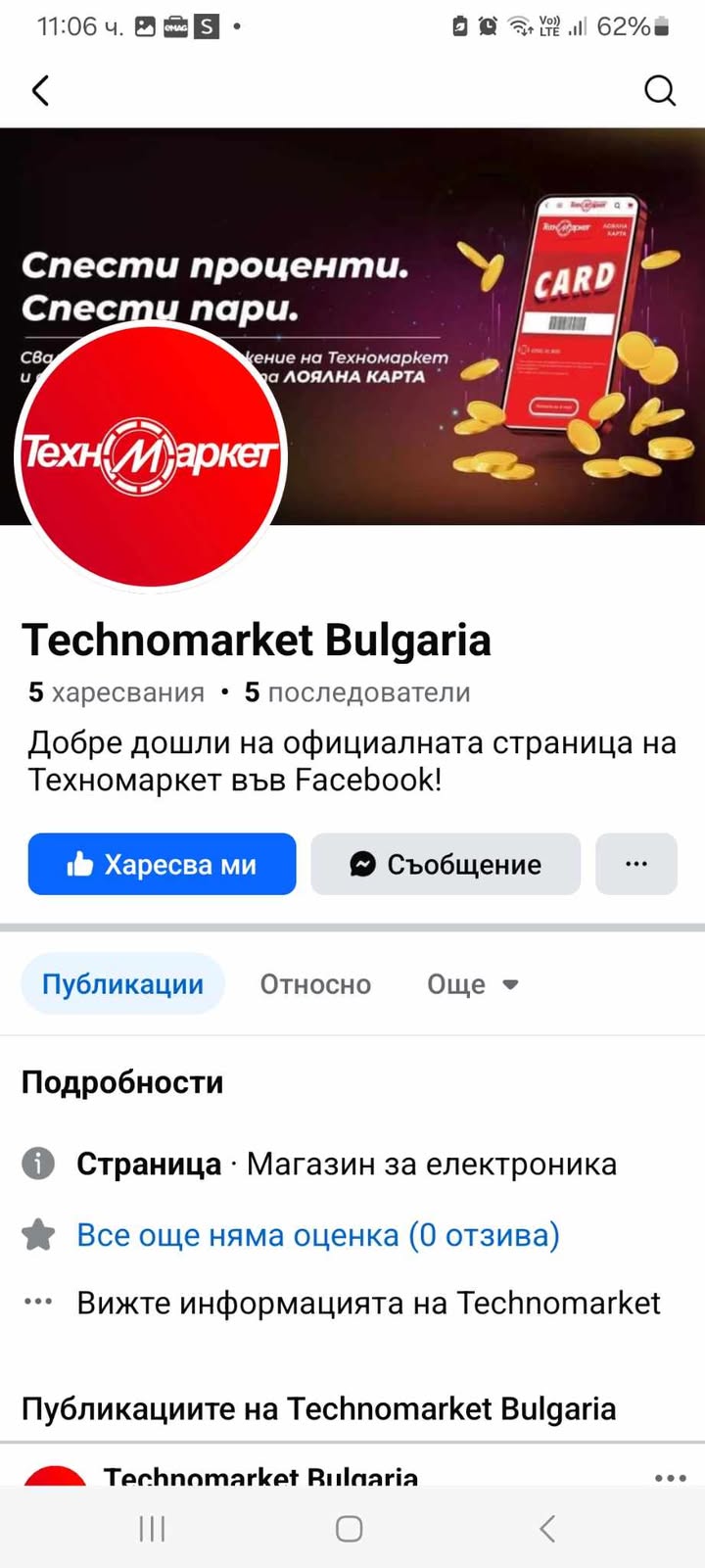
Task: View Technomarket's page information
Action: tap(368, 1303)
